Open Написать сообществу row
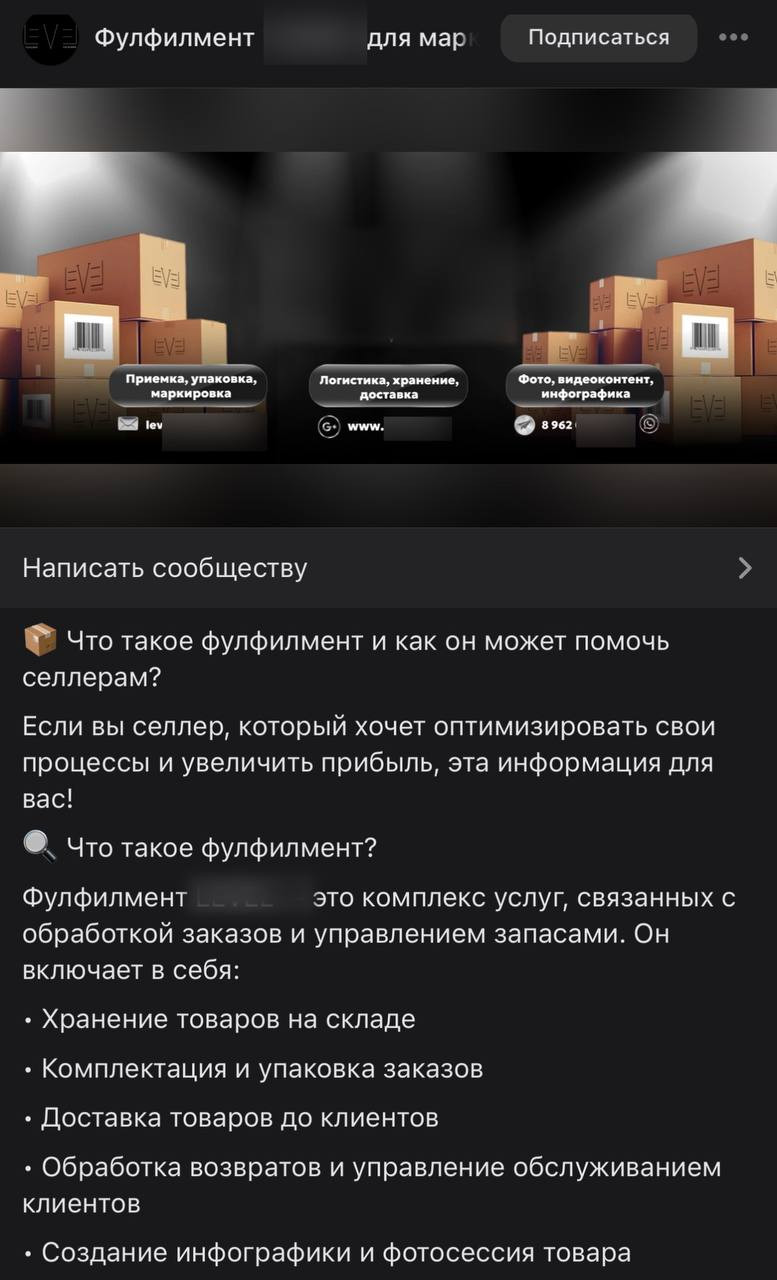 tap(388, 568)
